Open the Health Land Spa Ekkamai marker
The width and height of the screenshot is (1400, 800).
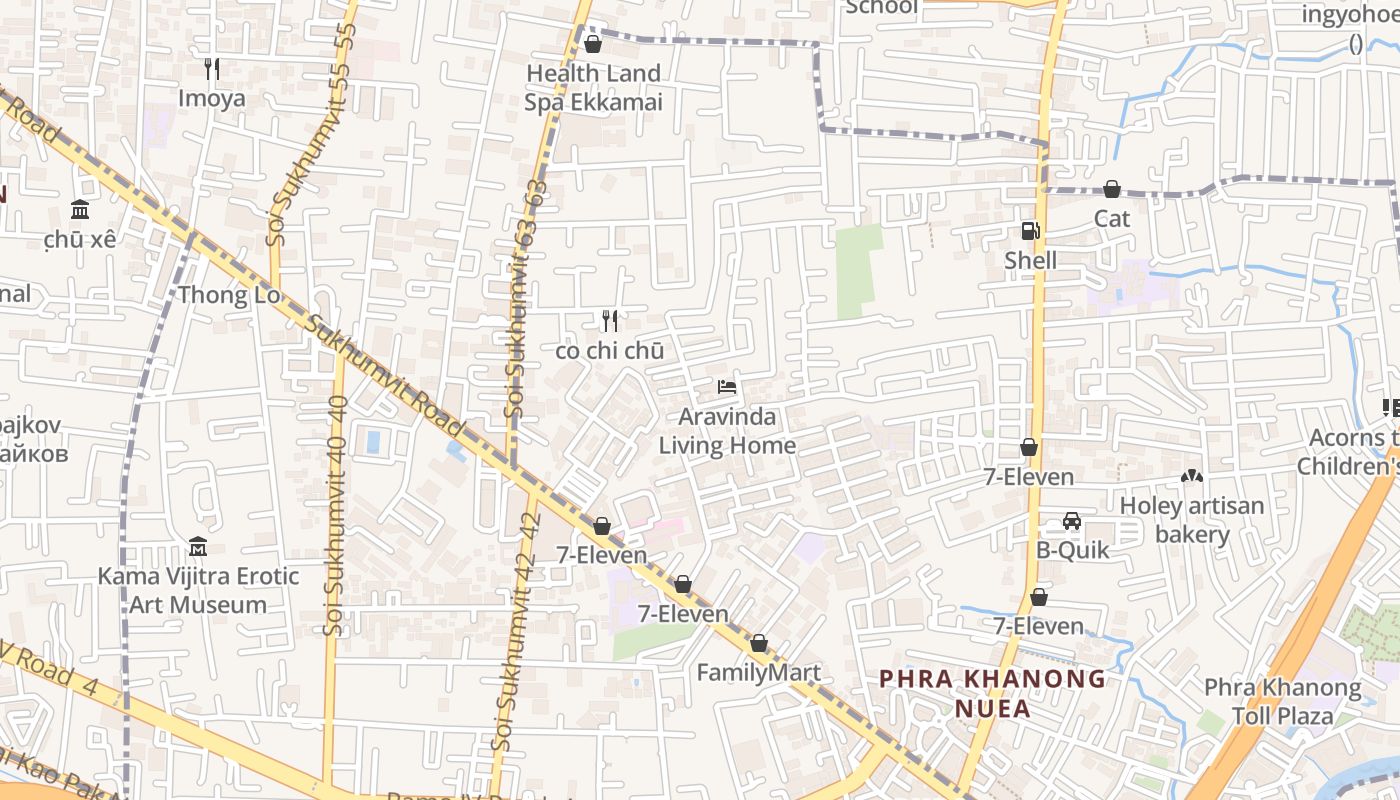[x=593, y=45]
